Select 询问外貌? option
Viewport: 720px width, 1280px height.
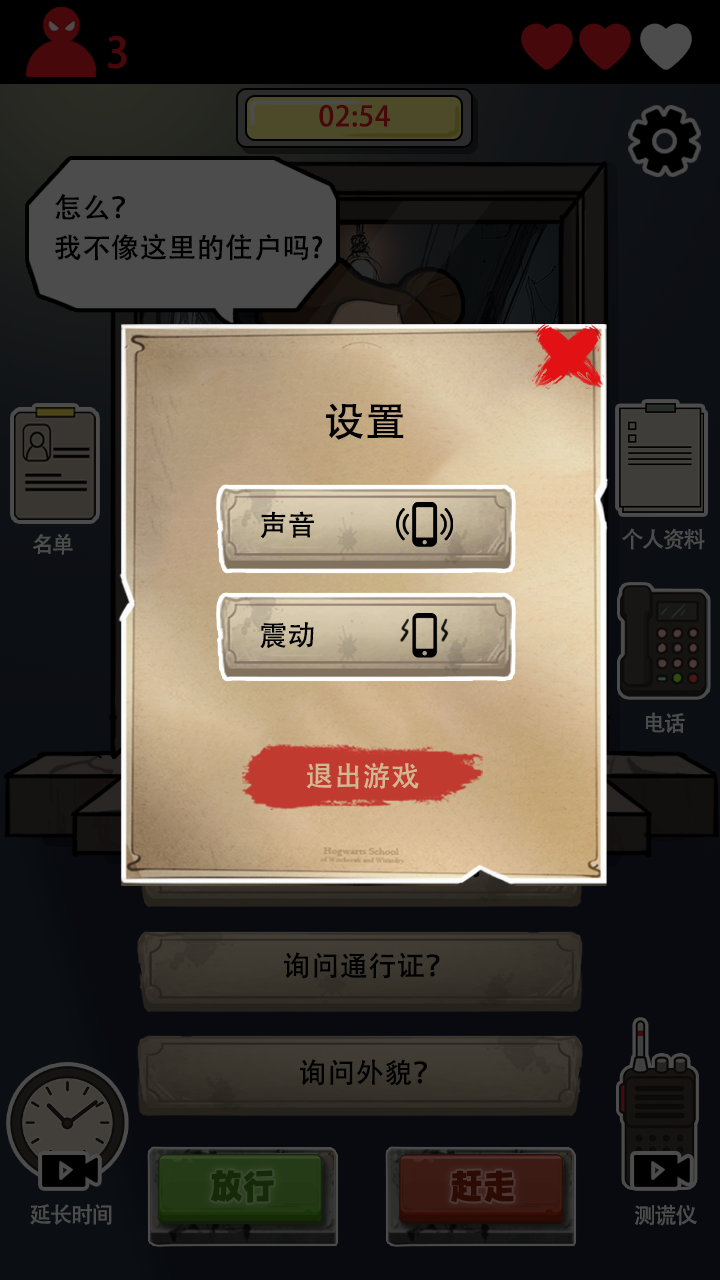pos(360,1075)
